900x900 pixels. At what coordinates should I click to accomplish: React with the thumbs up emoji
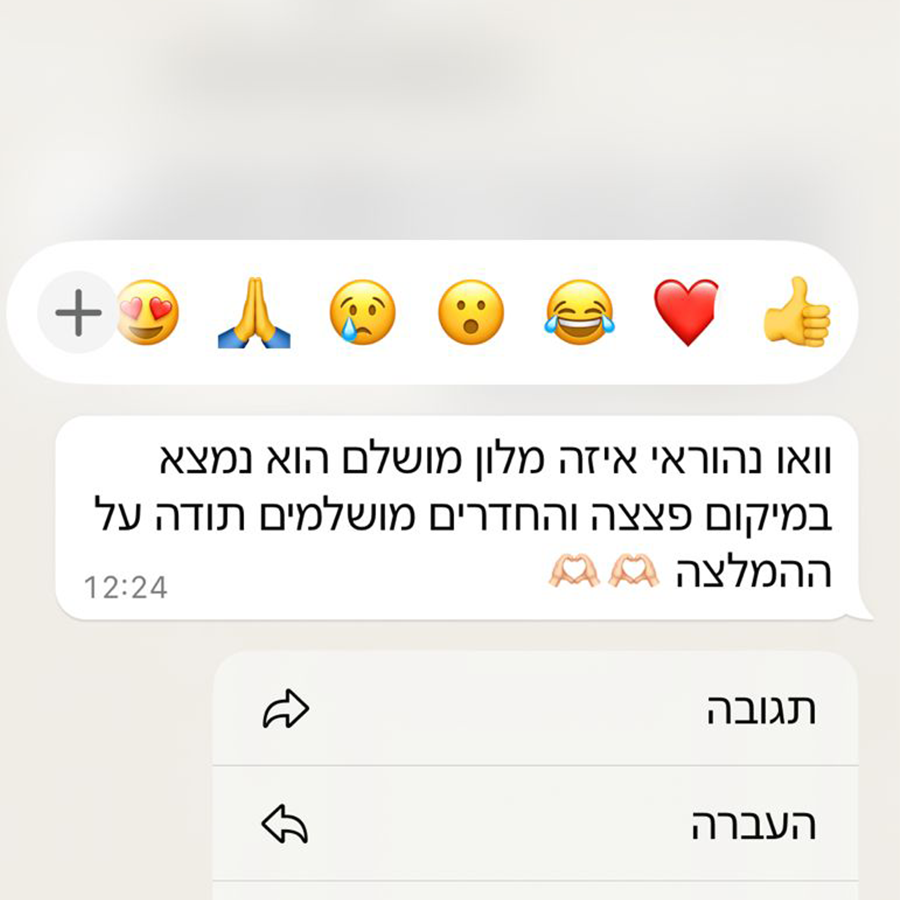[x=797, y=312]
